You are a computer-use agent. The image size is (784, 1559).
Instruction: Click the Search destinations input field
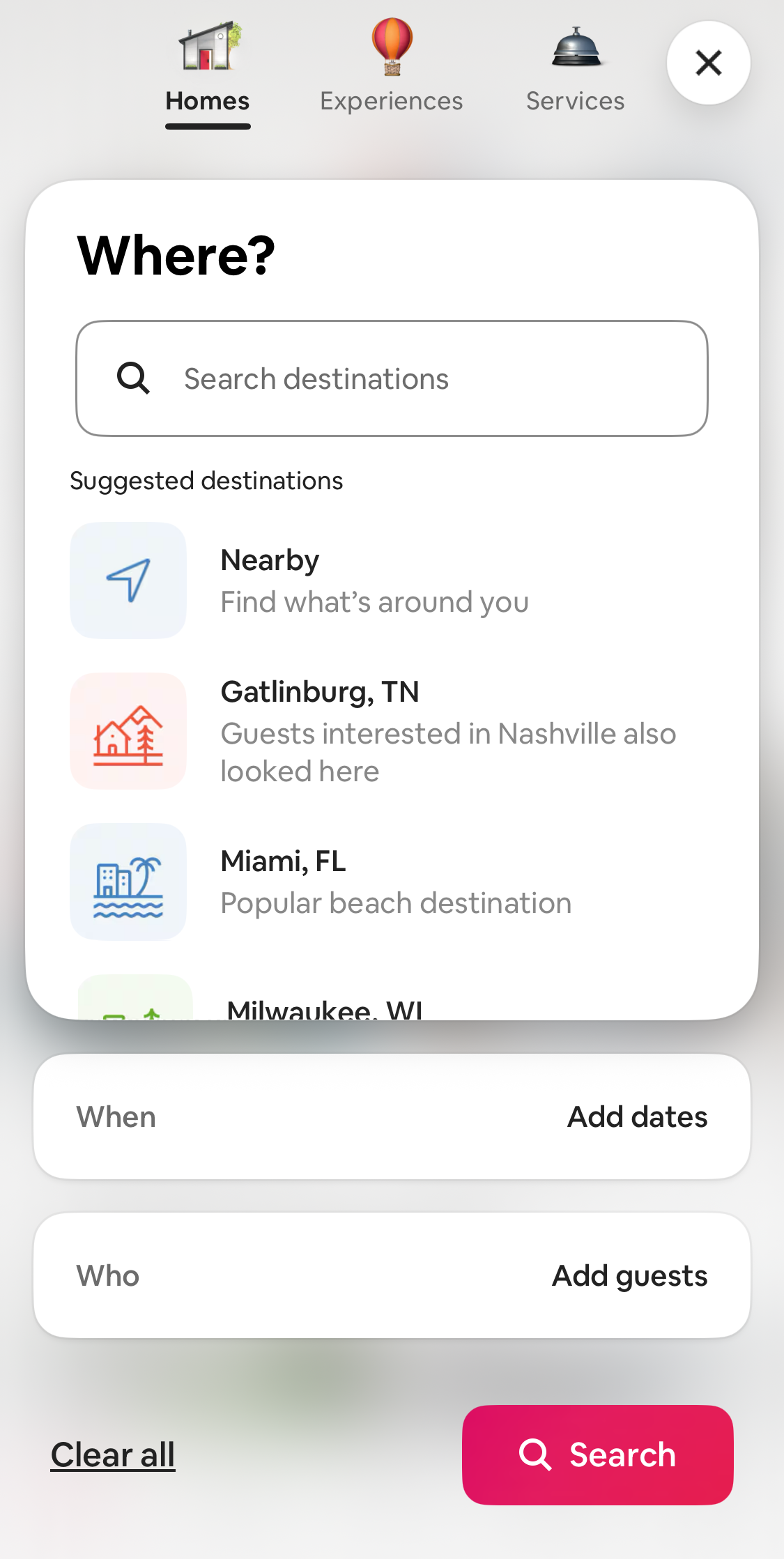(x=392, y=378)
